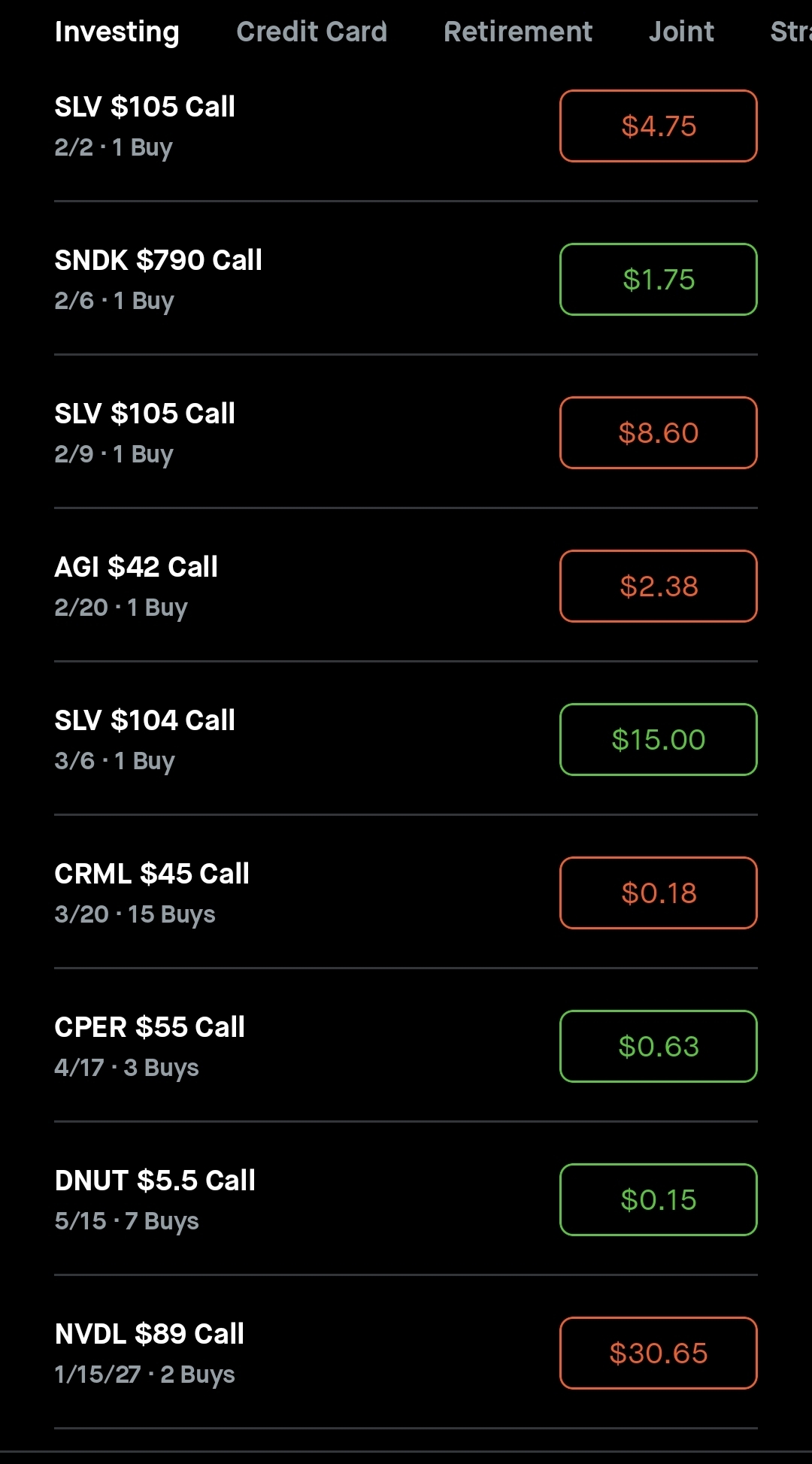Switch to the Credit Card tab
Image resolution: width=812 pixels, height=1464 pixels.
311,32
